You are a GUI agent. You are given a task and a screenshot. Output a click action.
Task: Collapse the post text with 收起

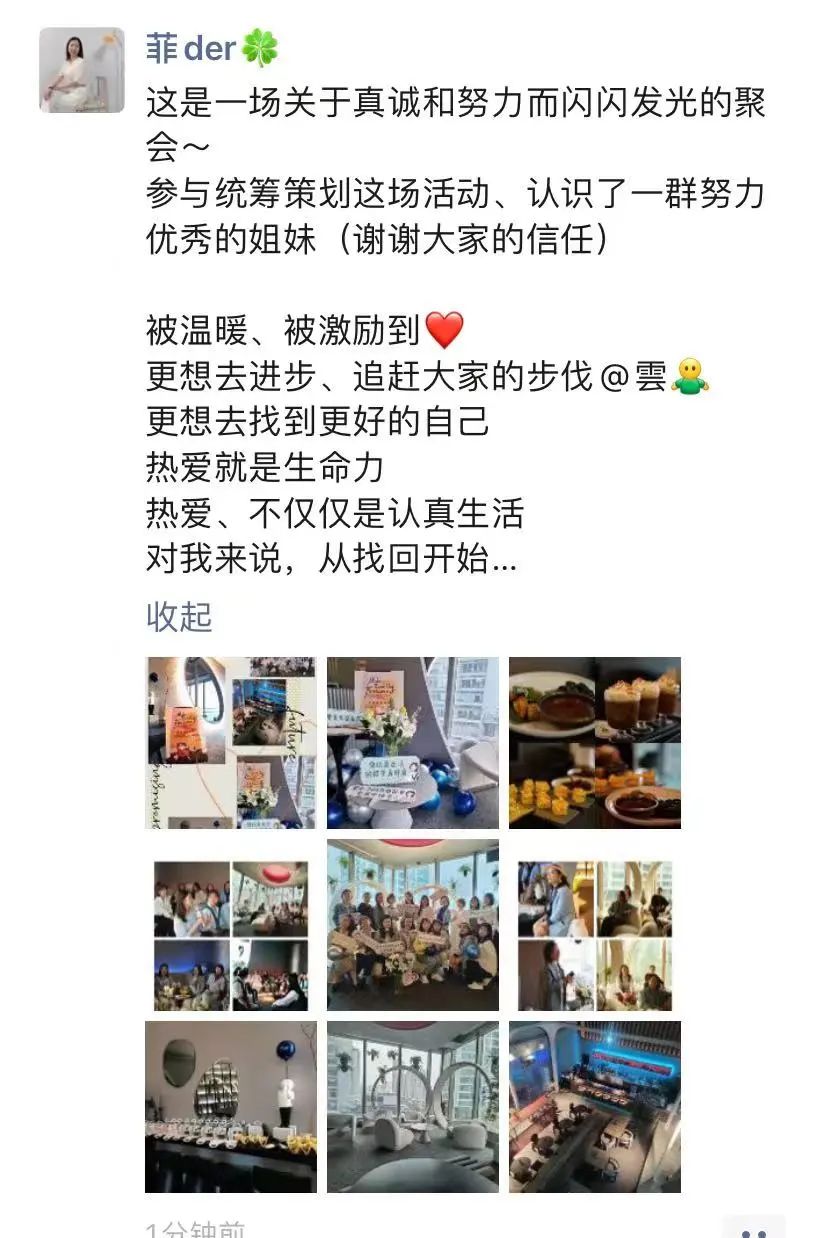point(179,616)
